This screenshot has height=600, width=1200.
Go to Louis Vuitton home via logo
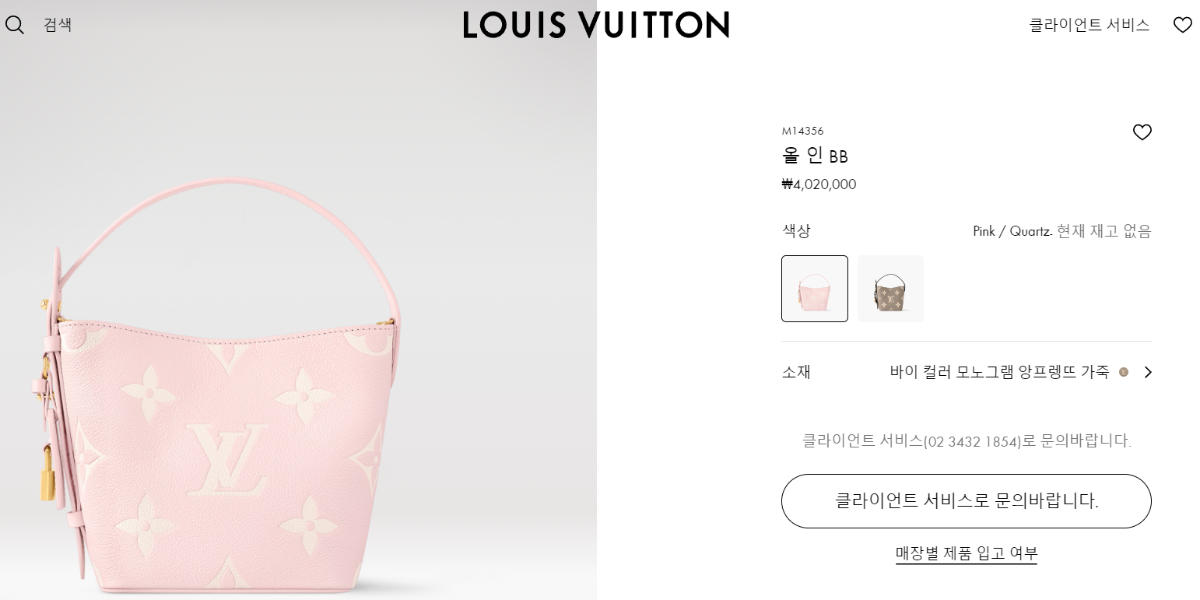596,25
